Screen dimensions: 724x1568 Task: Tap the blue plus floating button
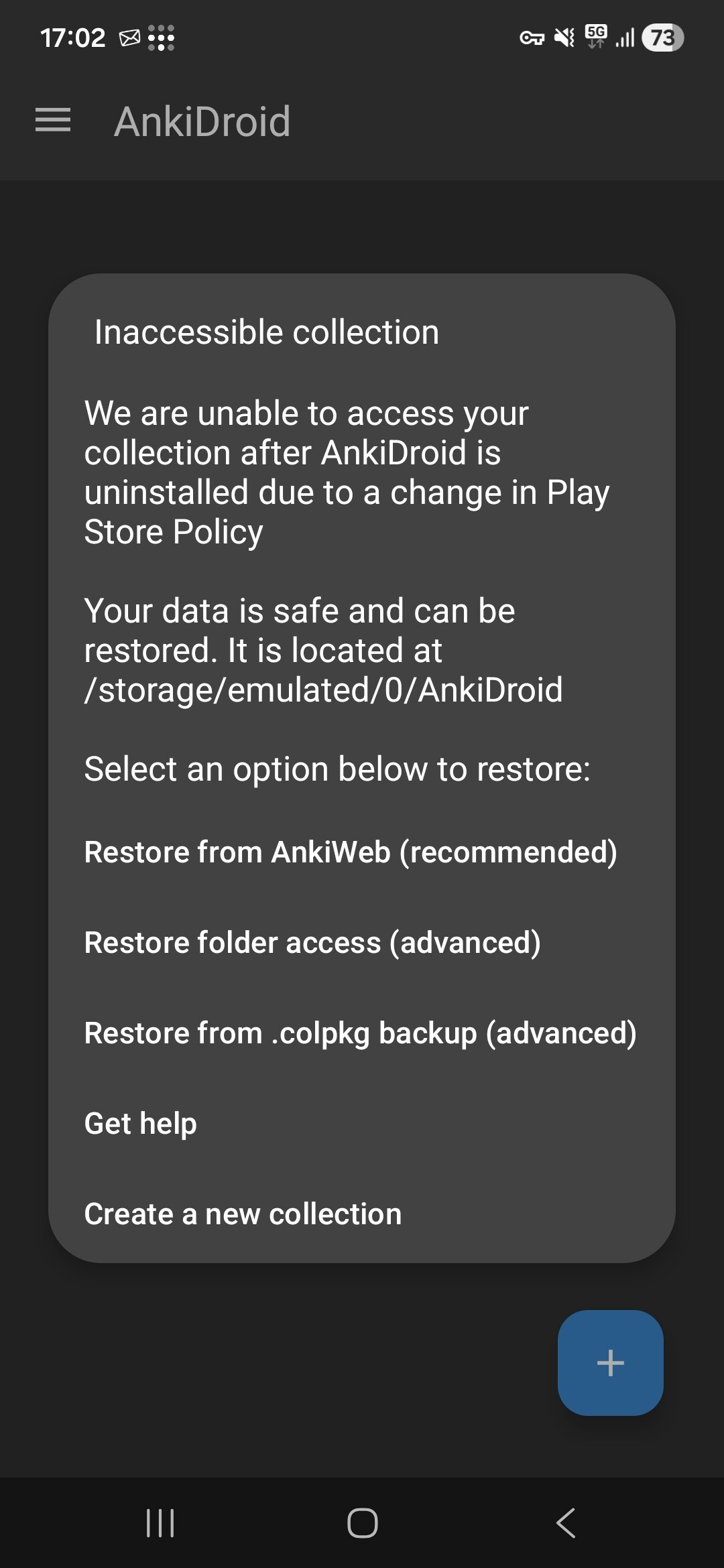click(610, 1362)
